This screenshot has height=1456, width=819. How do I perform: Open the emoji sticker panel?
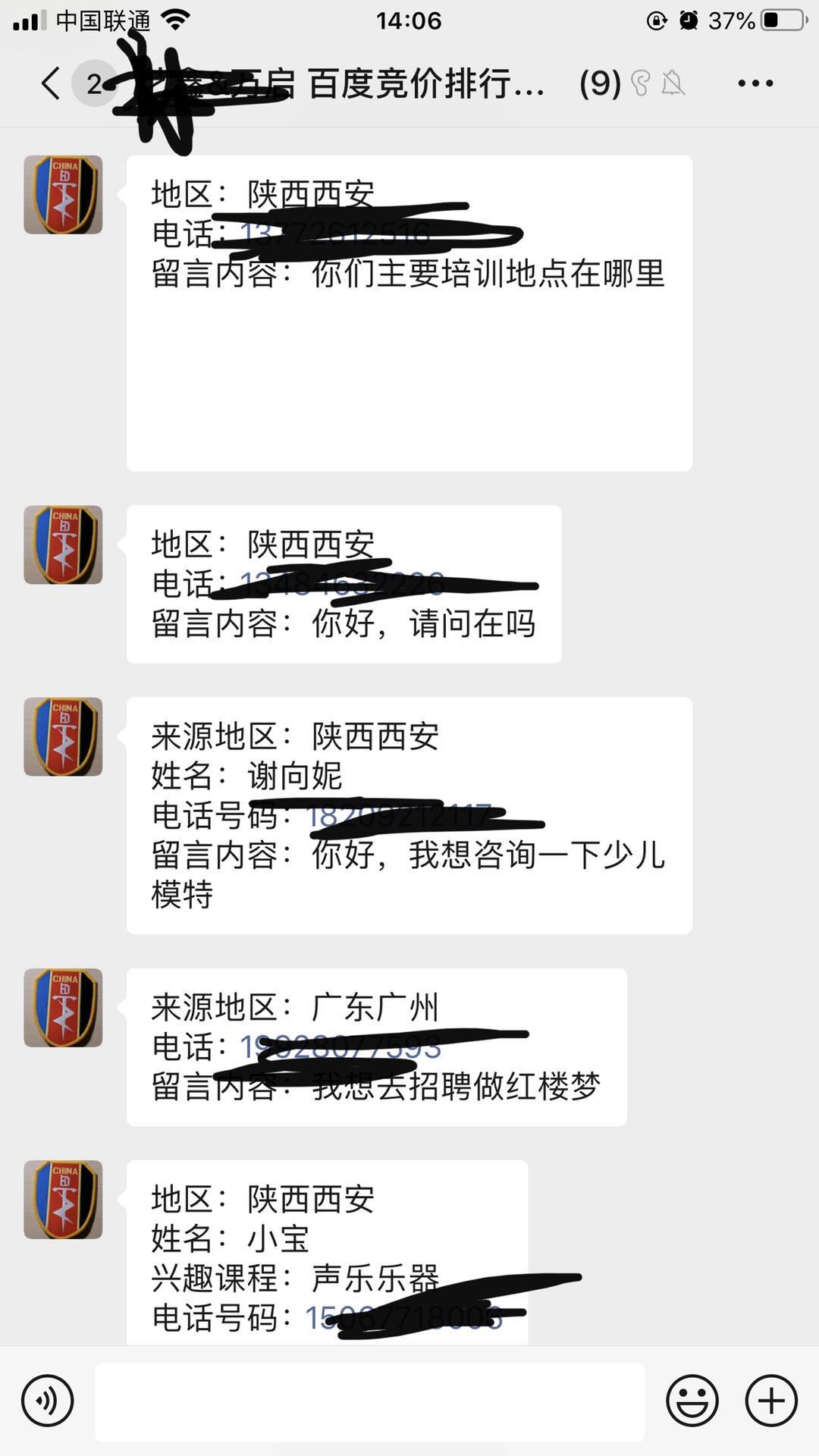click(x=692, y=1401)
